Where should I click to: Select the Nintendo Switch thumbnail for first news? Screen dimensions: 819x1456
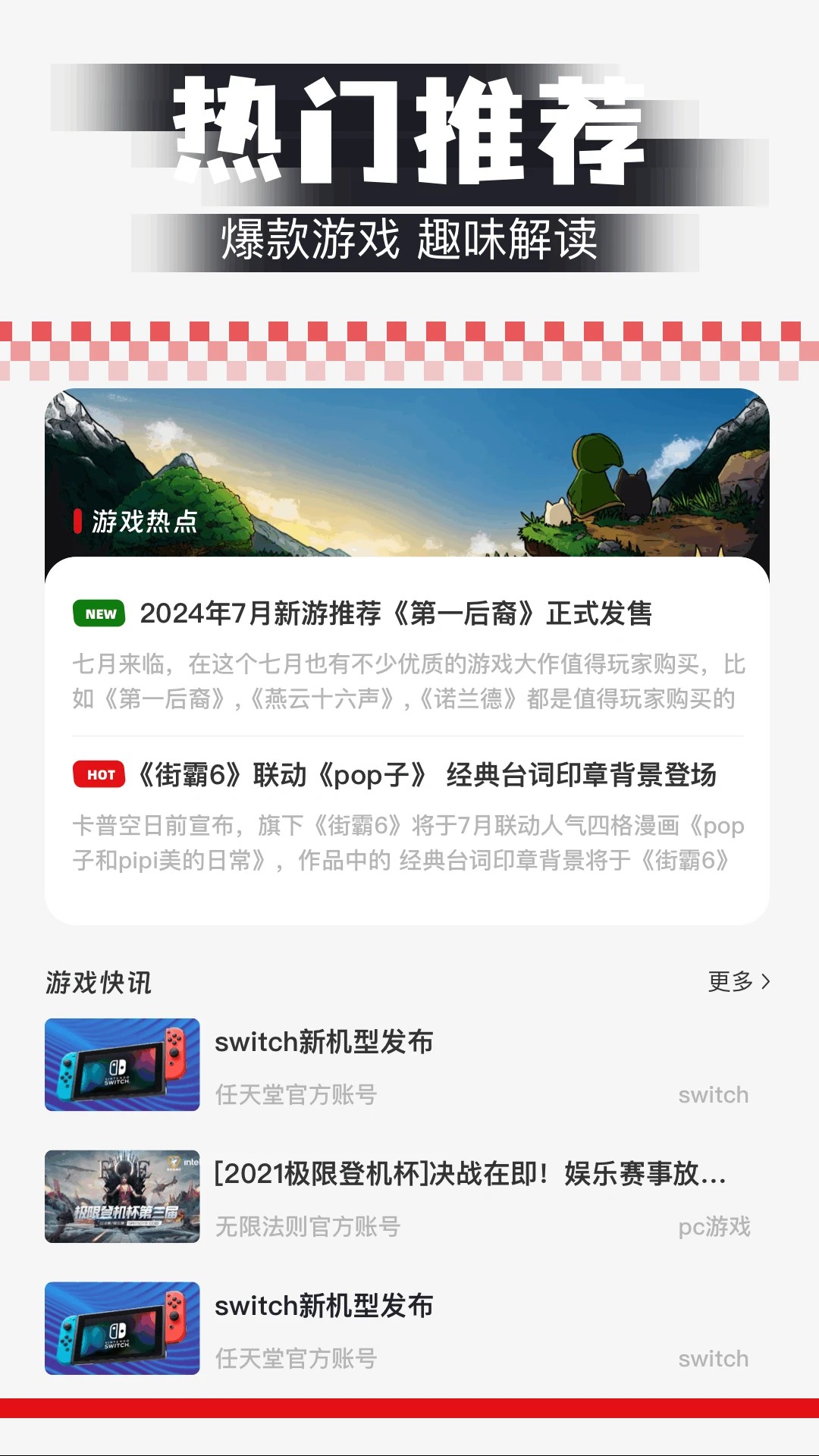pos(121,1065)
